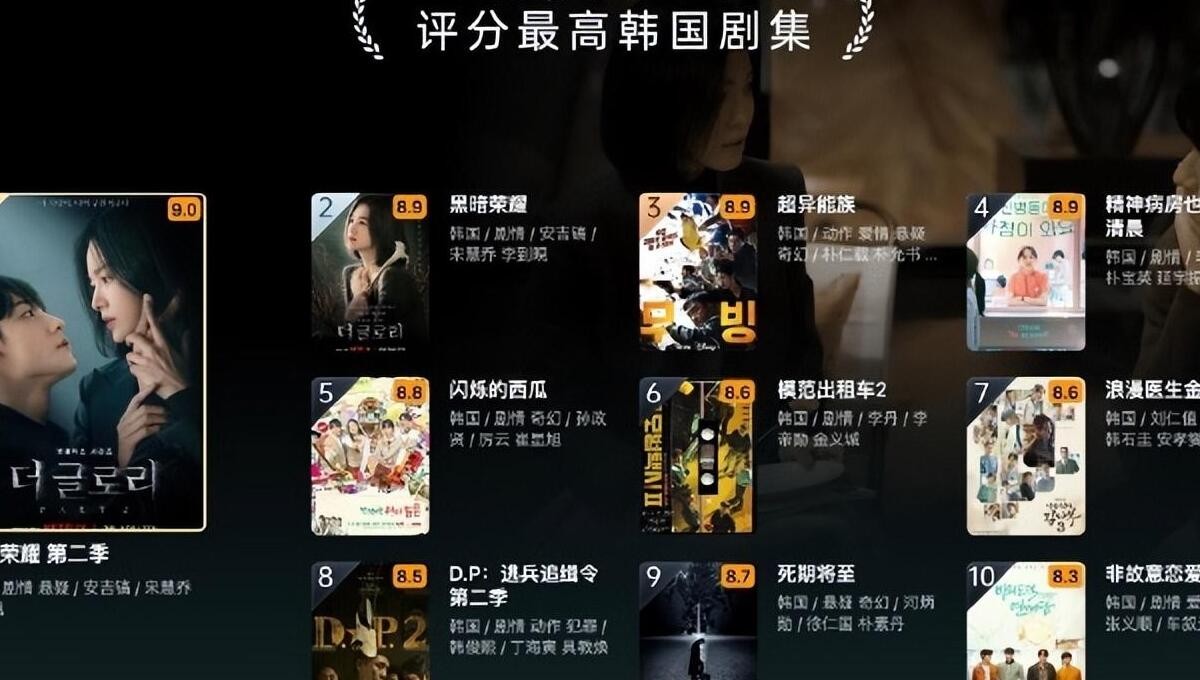Open the 精神病房 drama ranked number 4
This screenshot has height=680, width=1200.
coord(1026,272)
